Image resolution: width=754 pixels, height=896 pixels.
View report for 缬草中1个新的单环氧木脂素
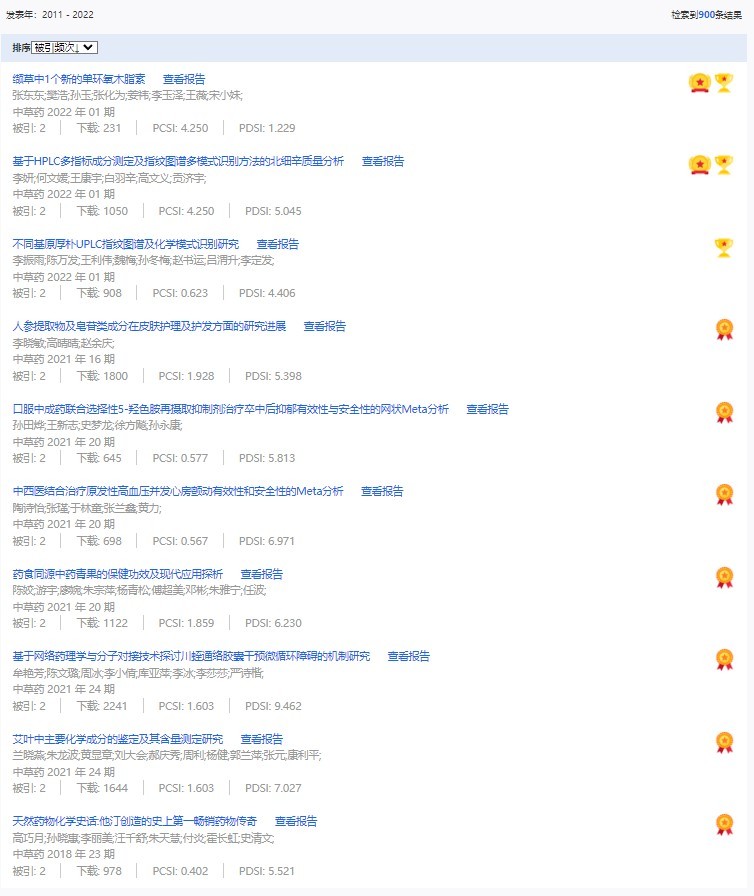pyautogui.click(x=184, y=79)
